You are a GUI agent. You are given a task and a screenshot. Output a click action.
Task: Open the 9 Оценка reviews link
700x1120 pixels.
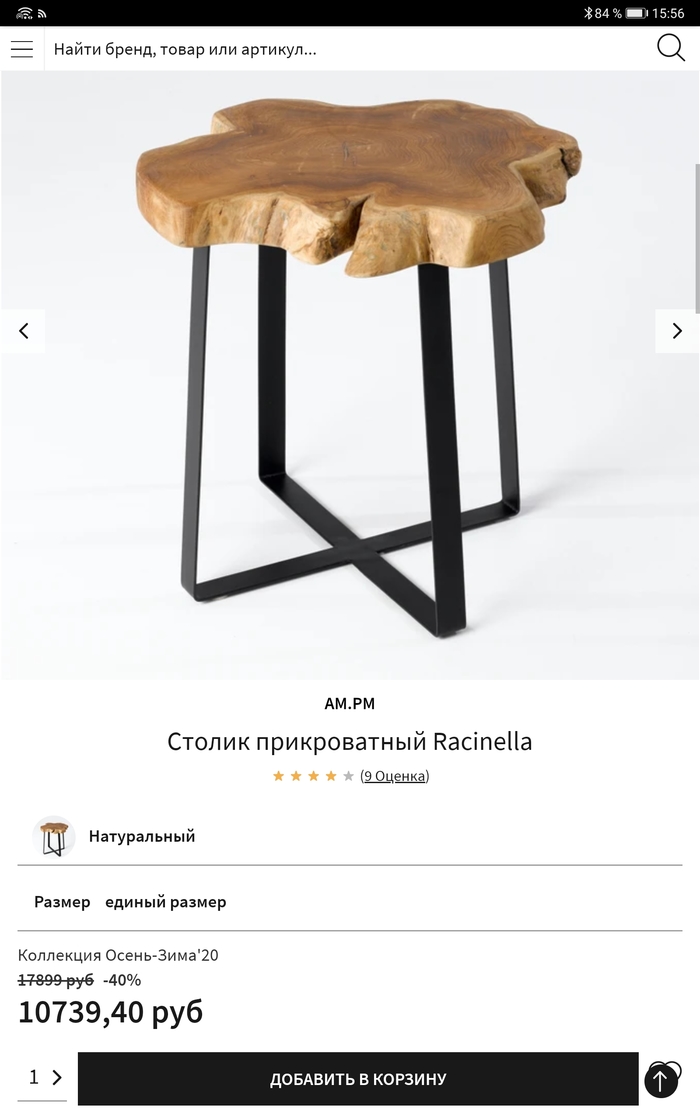click(x=394, y=776)
